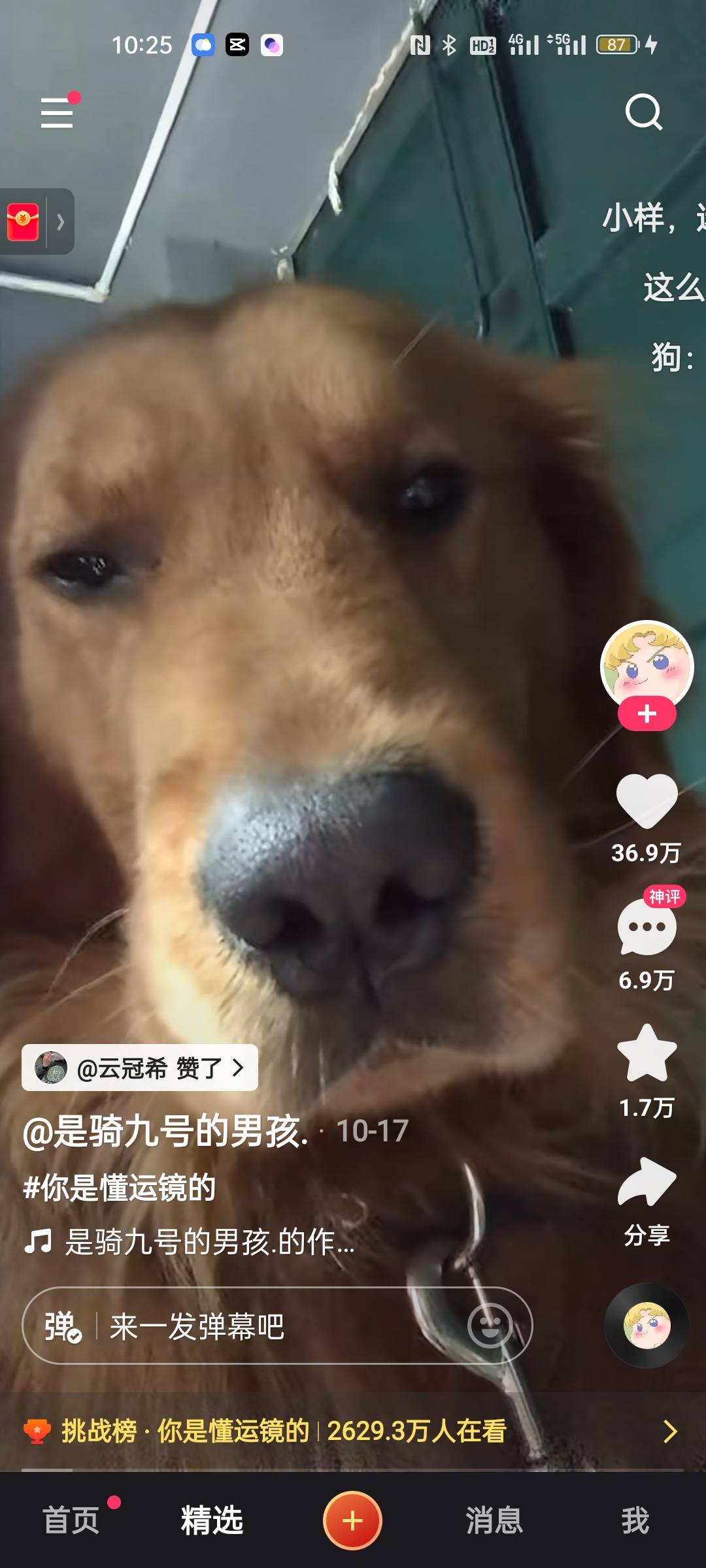Open the emoji picker in danmaku box
The image size is (706, 1568).
pyautogui.click(x=490, y=1326)
